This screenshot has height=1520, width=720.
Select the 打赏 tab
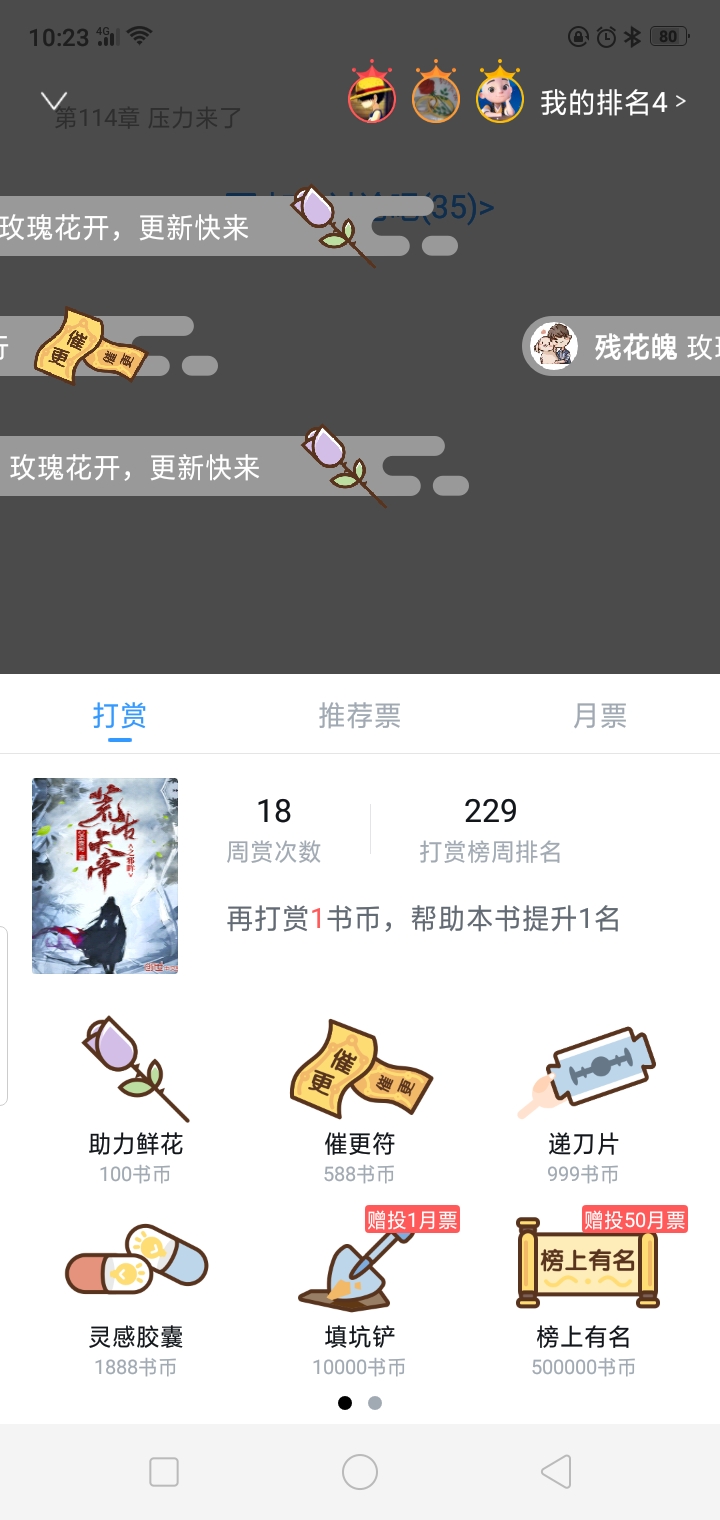click(120, 716)
